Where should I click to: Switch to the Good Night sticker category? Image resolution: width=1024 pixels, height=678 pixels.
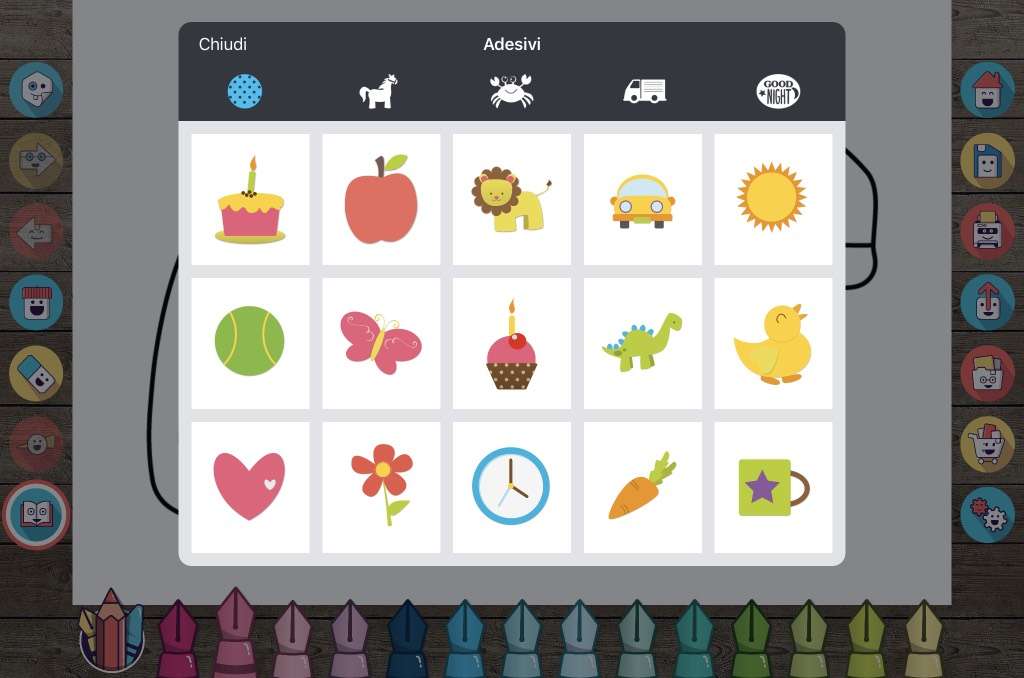pos(778,92)
